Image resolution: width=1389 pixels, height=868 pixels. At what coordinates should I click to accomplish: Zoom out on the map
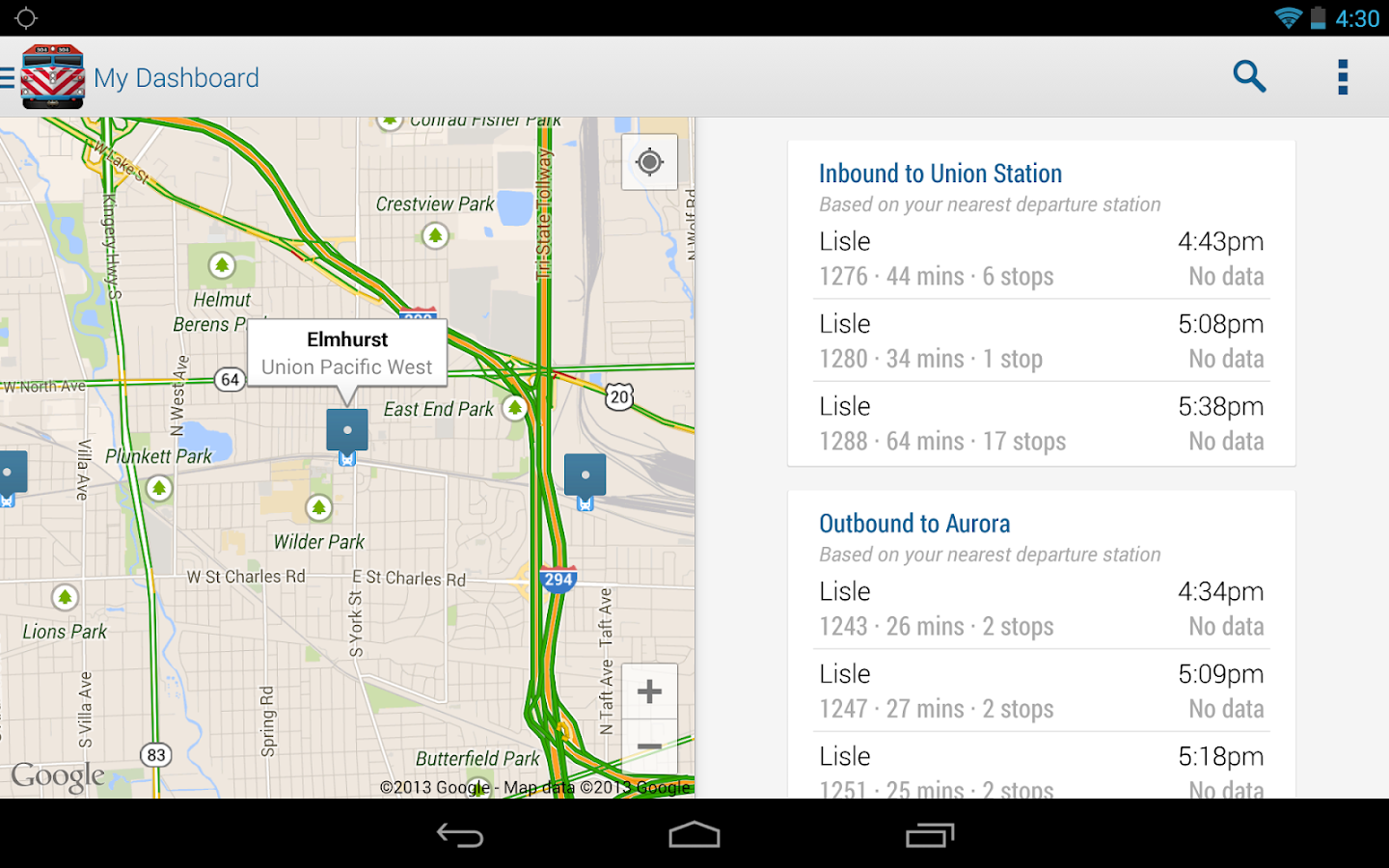(649, 747)
